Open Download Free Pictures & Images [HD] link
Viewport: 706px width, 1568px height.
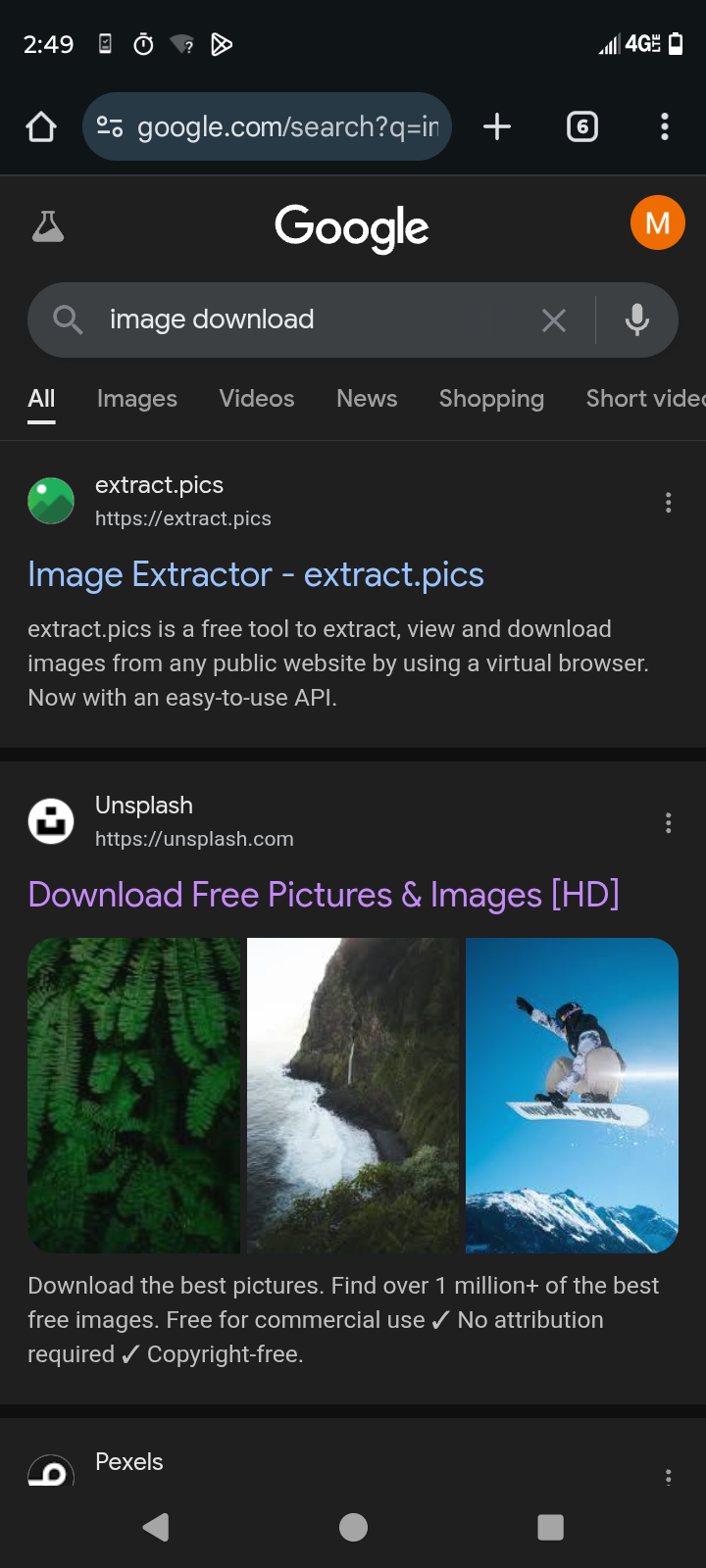coord(324,895)
